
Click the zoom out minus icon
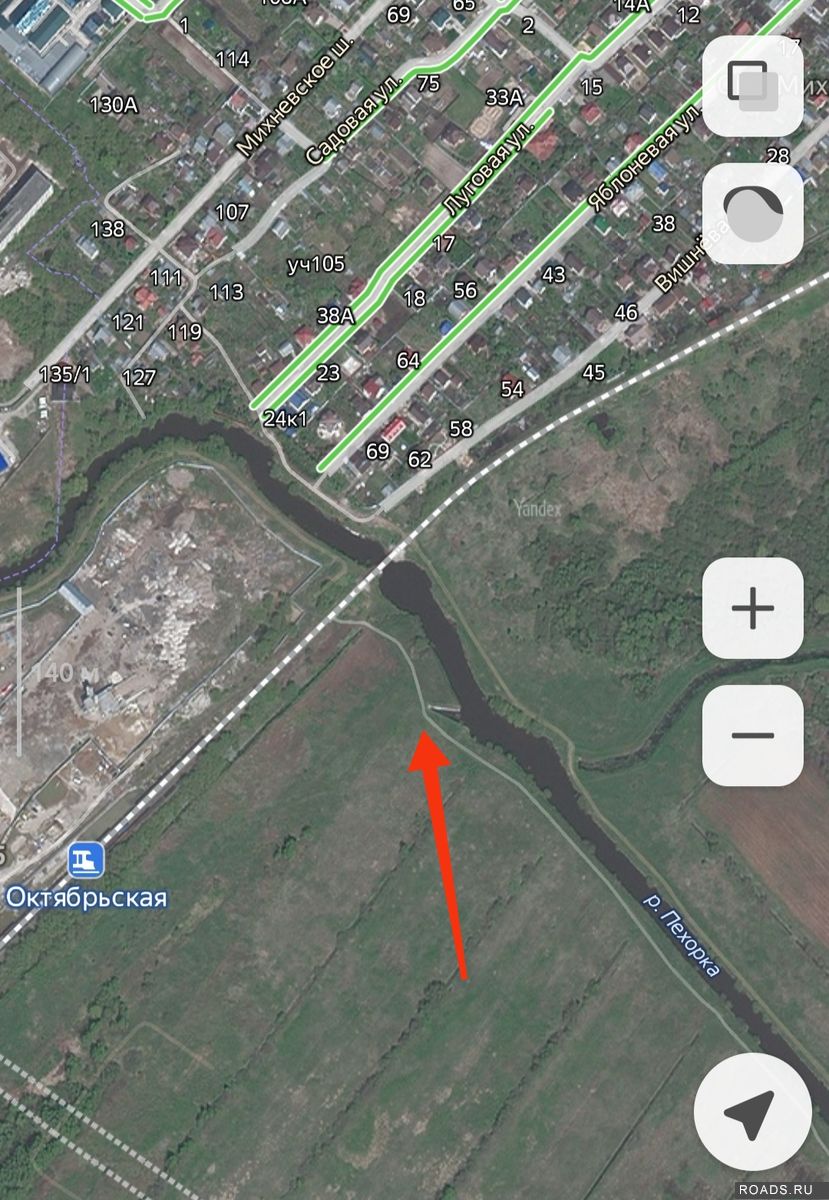(752, 735)
